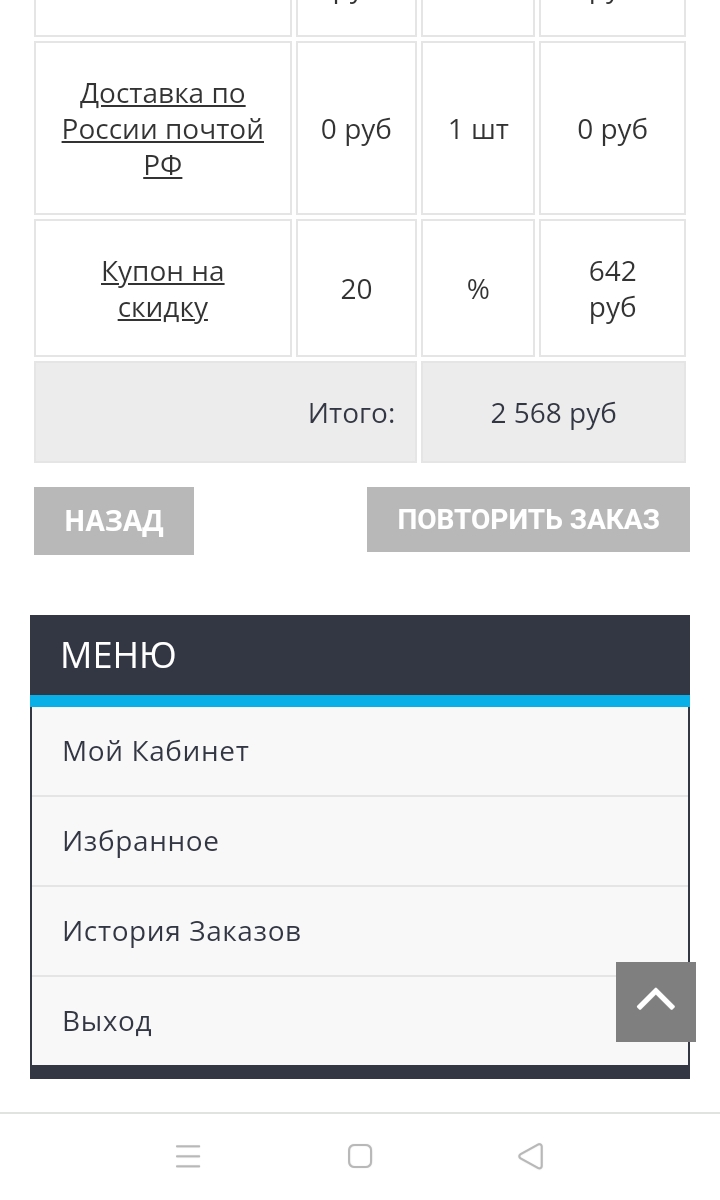Go to Избранное

pos(141,841)
